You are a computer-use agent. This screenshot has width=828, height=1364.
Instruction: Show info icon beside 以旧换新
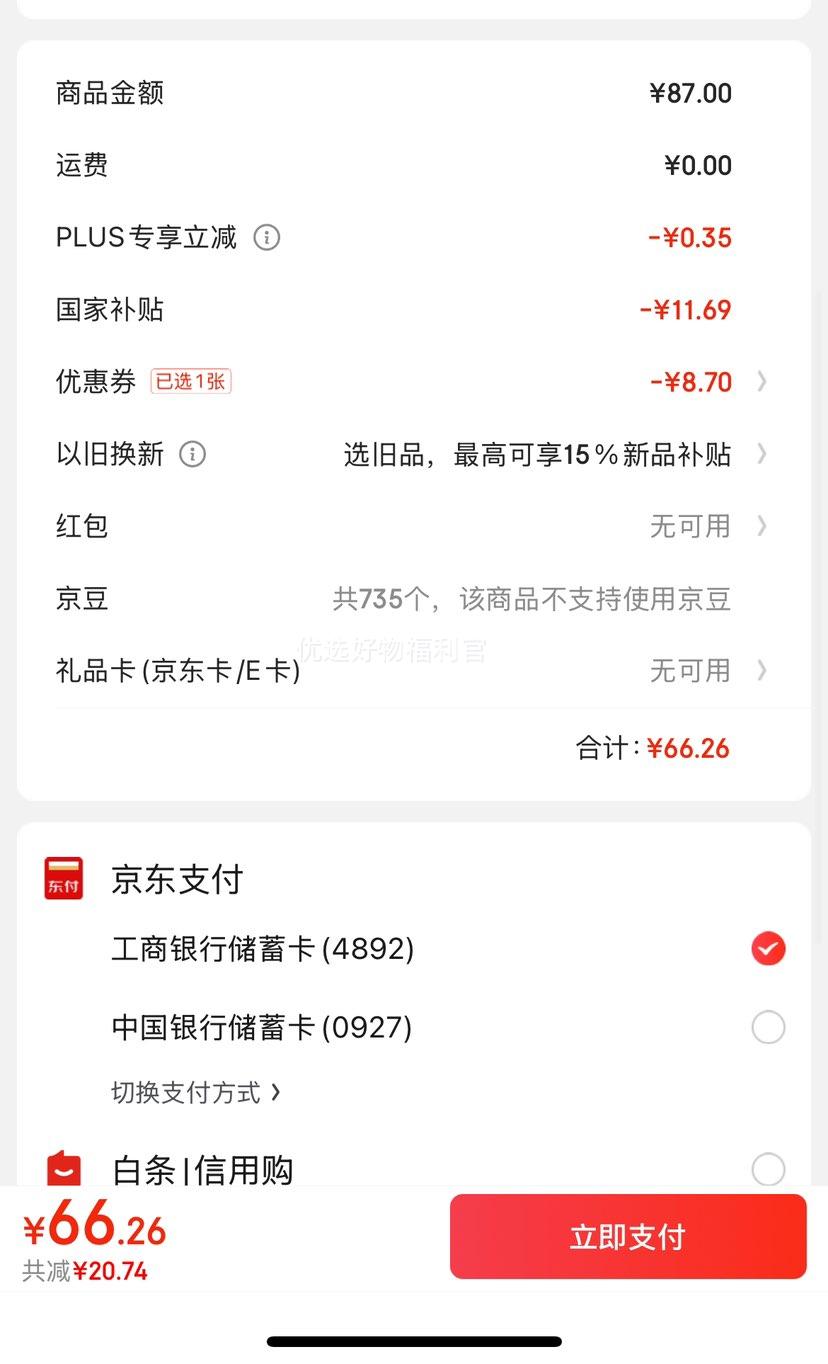tap(192, 454)
